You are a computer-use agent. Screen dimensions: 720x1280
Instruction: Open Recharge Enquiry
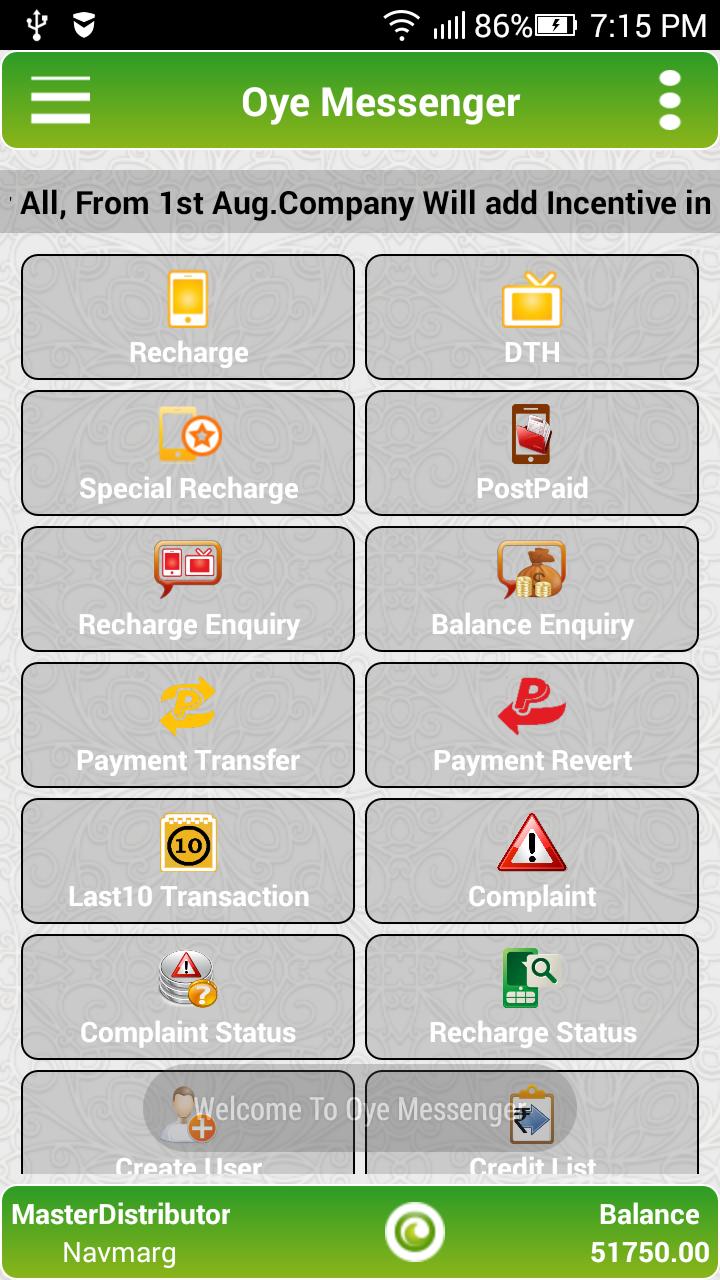(x=188, y=589)
